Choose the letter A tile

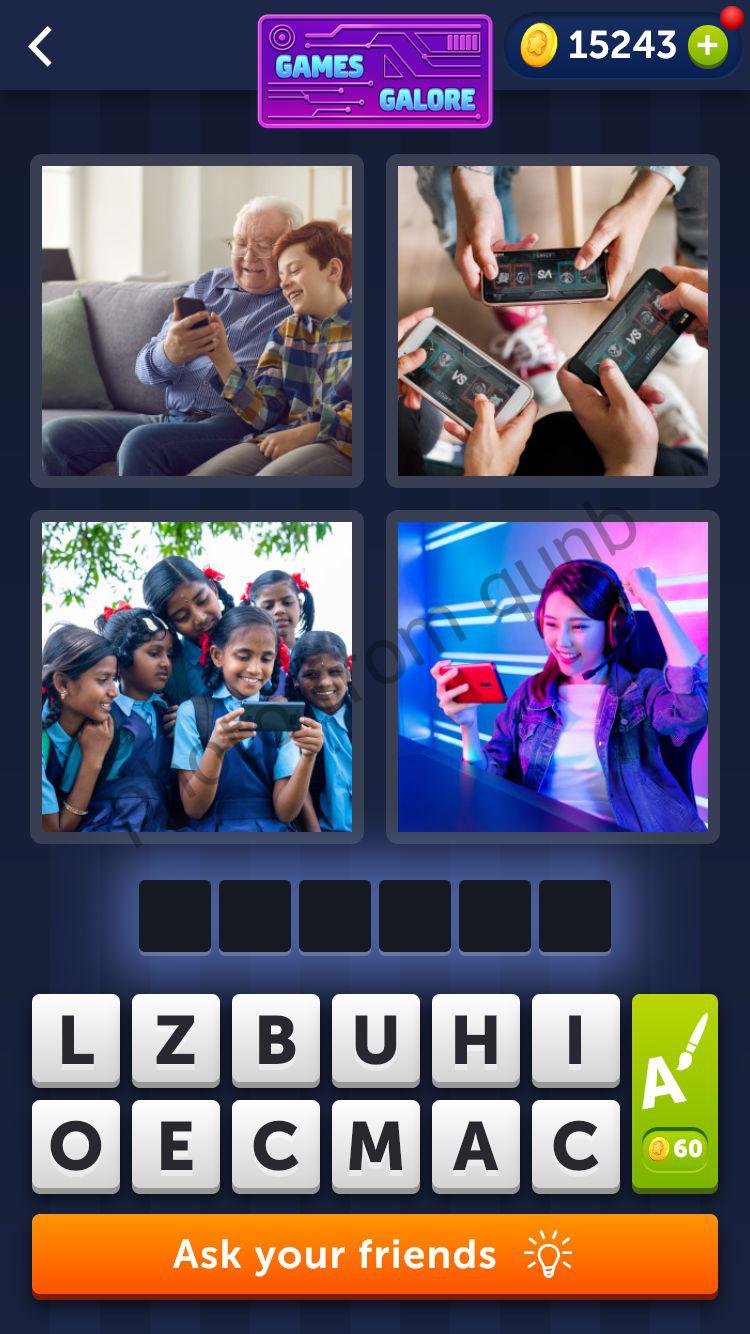[476, 1146]
